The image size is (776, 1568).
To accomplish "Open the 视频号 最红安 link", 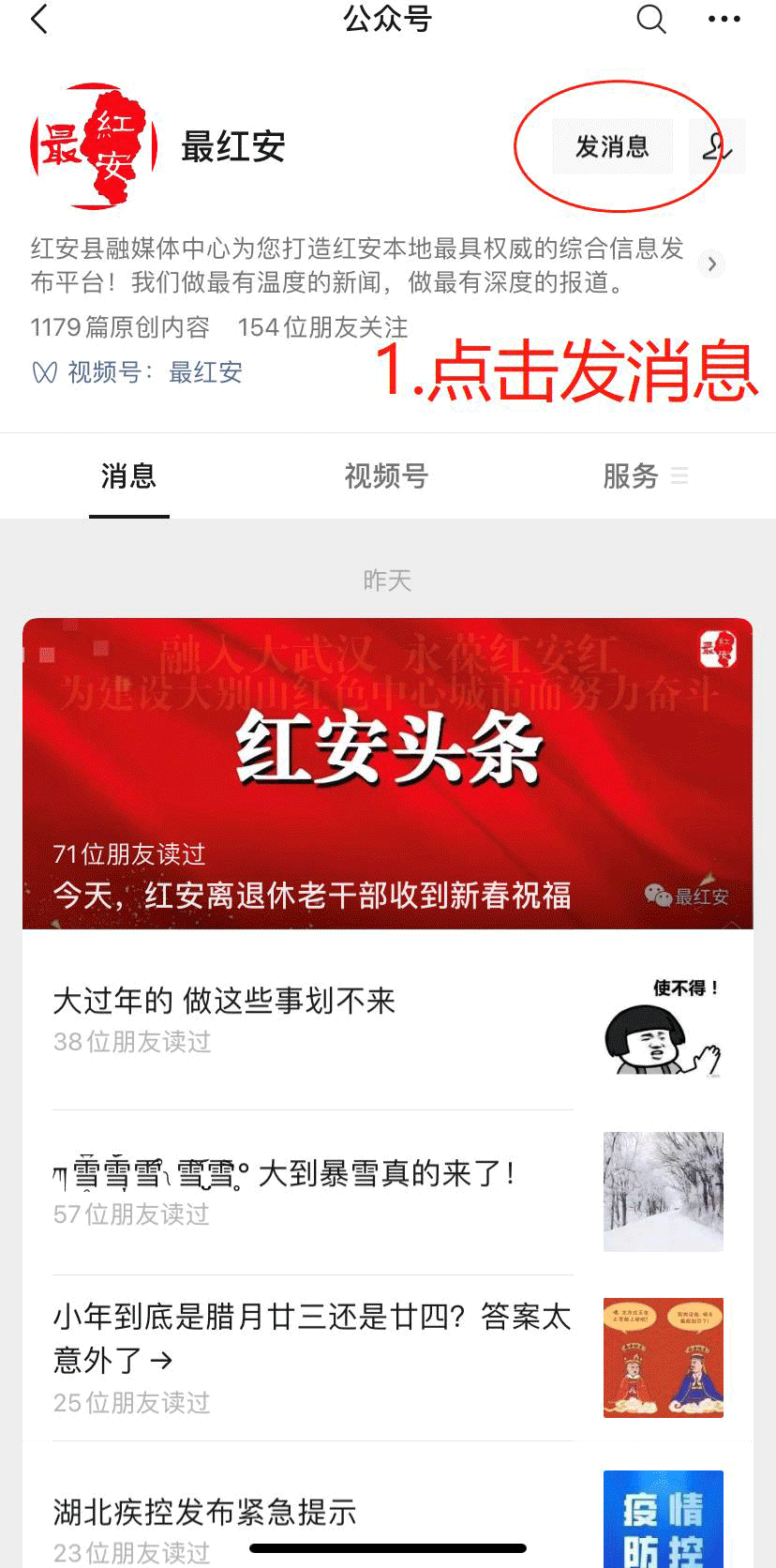I will coord(138,372).
